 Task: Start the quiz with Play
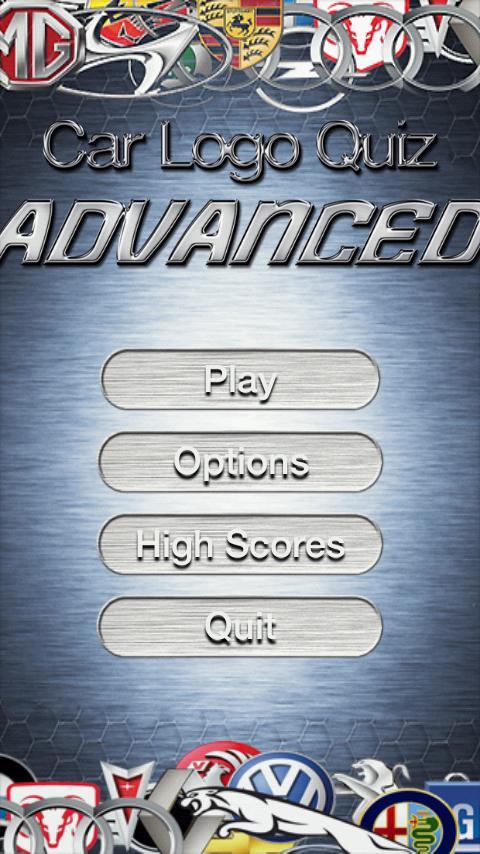pos(240,380)
